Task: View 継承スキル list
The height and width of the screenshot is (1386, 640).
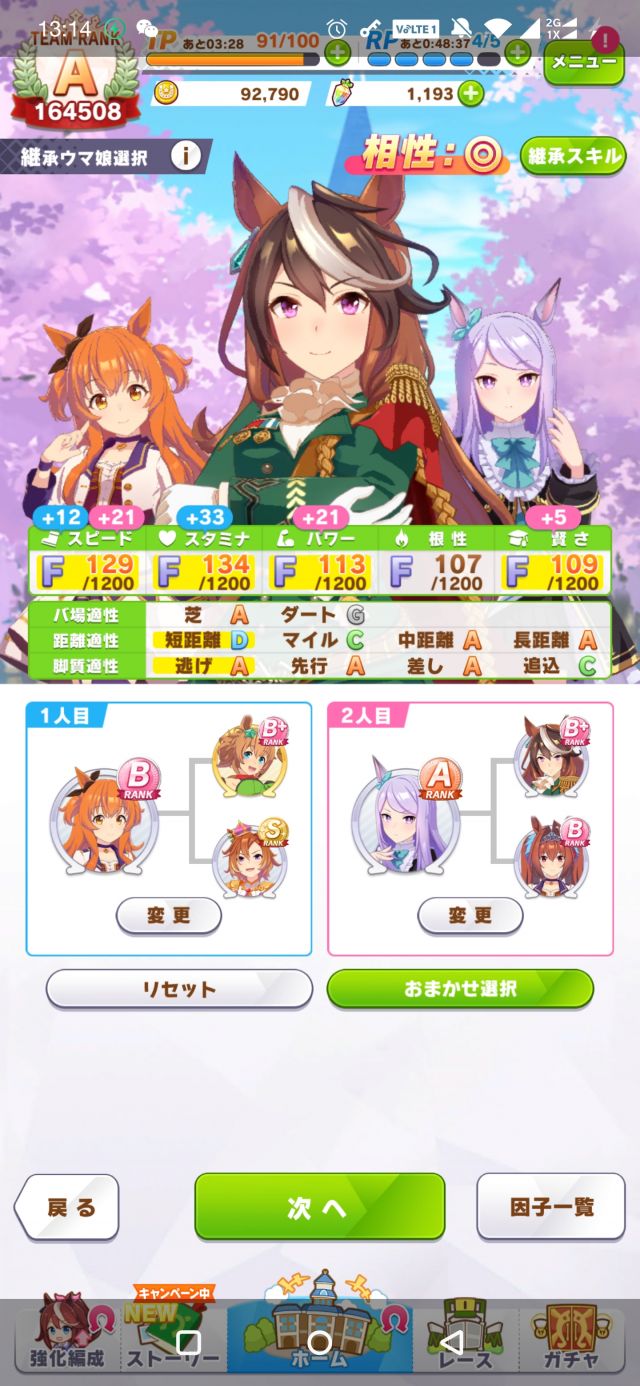Action: pyautogui.click(x=572, y=155)
